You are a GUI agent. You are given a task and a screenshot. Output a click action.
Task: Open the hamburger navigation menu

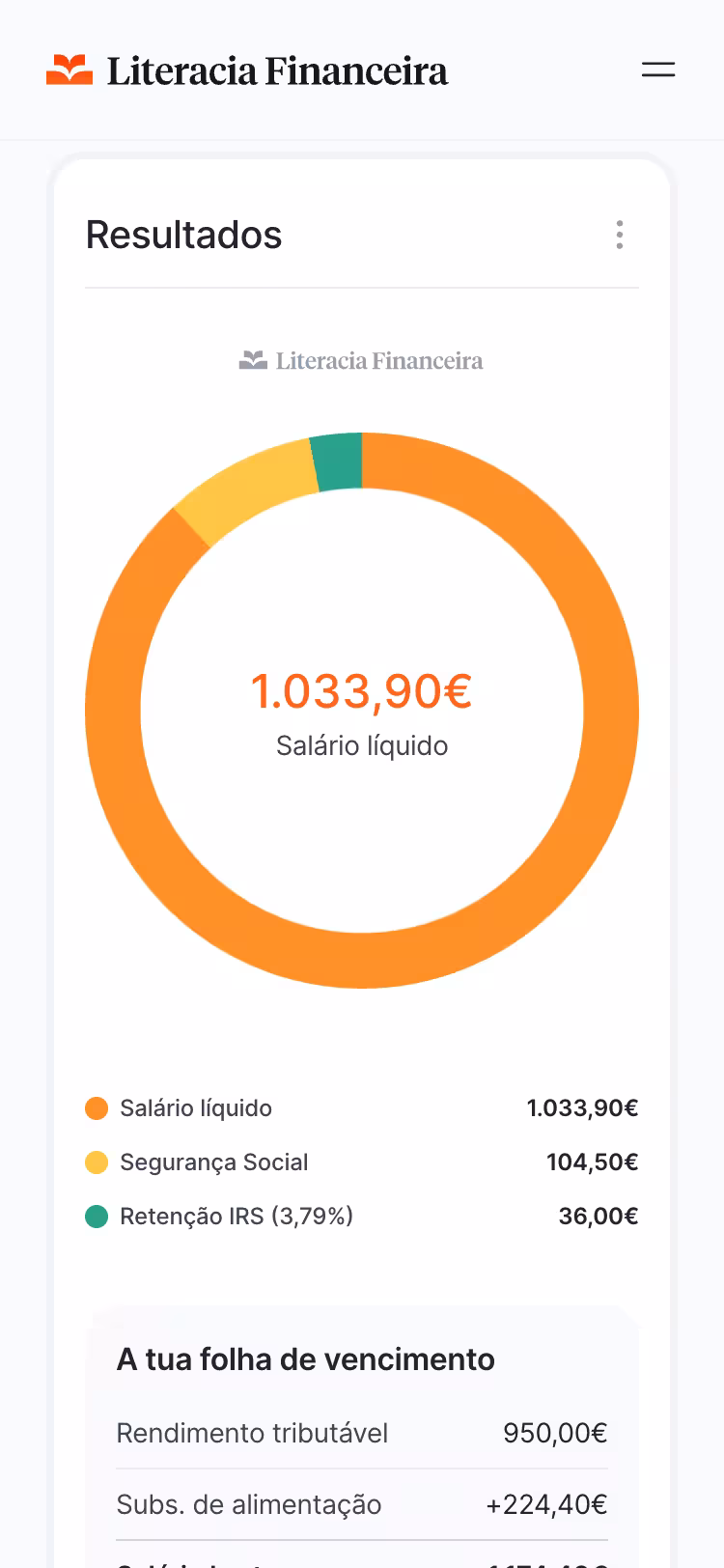tap(658, 70)
